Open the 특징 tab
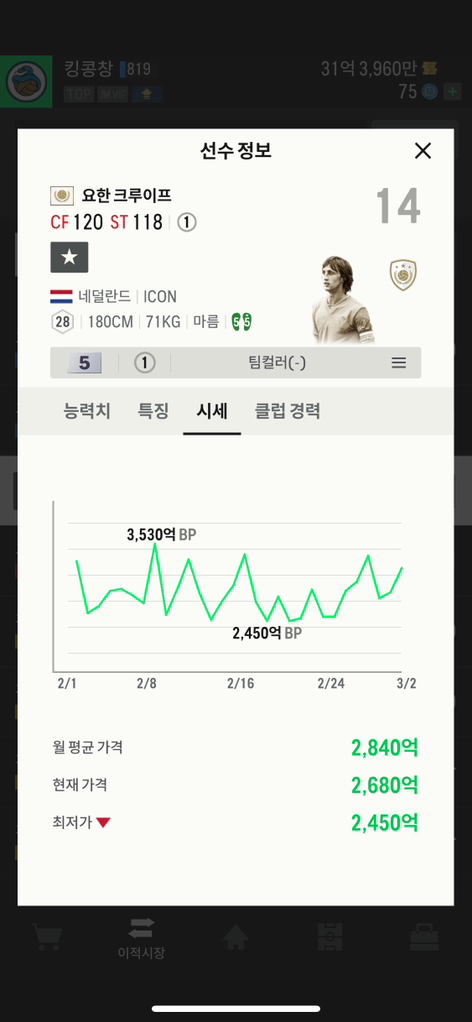 click(x=153, y=411)
